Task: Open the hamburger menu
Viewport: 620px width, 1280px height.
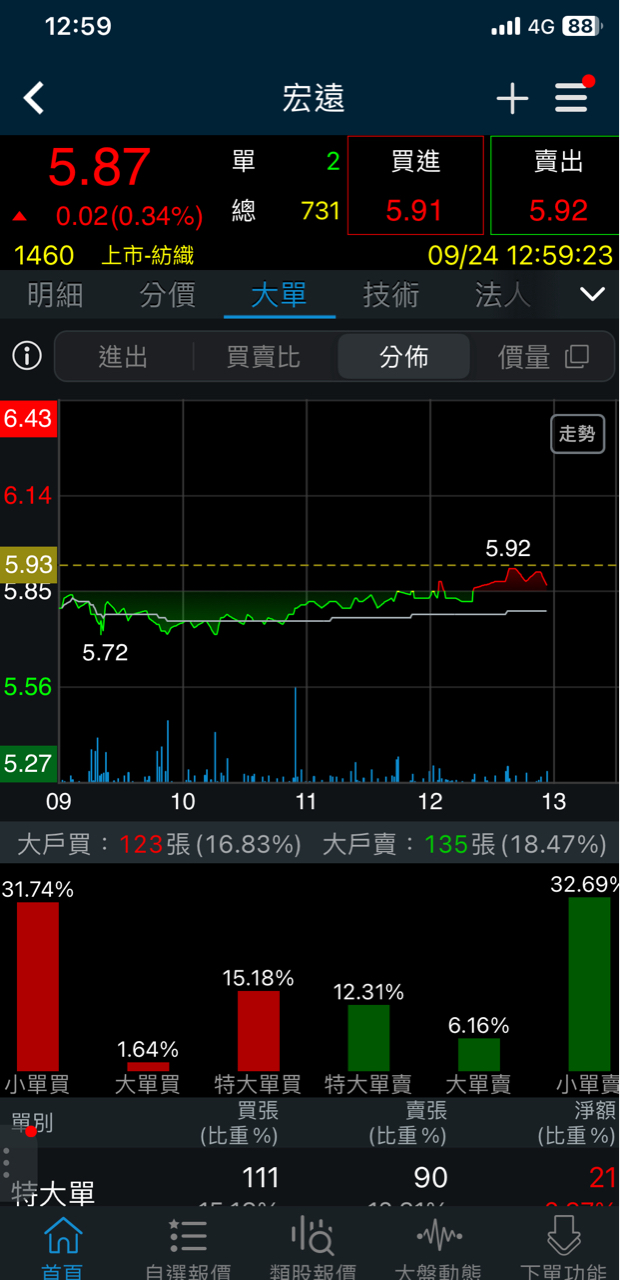Action: (572, 98)
